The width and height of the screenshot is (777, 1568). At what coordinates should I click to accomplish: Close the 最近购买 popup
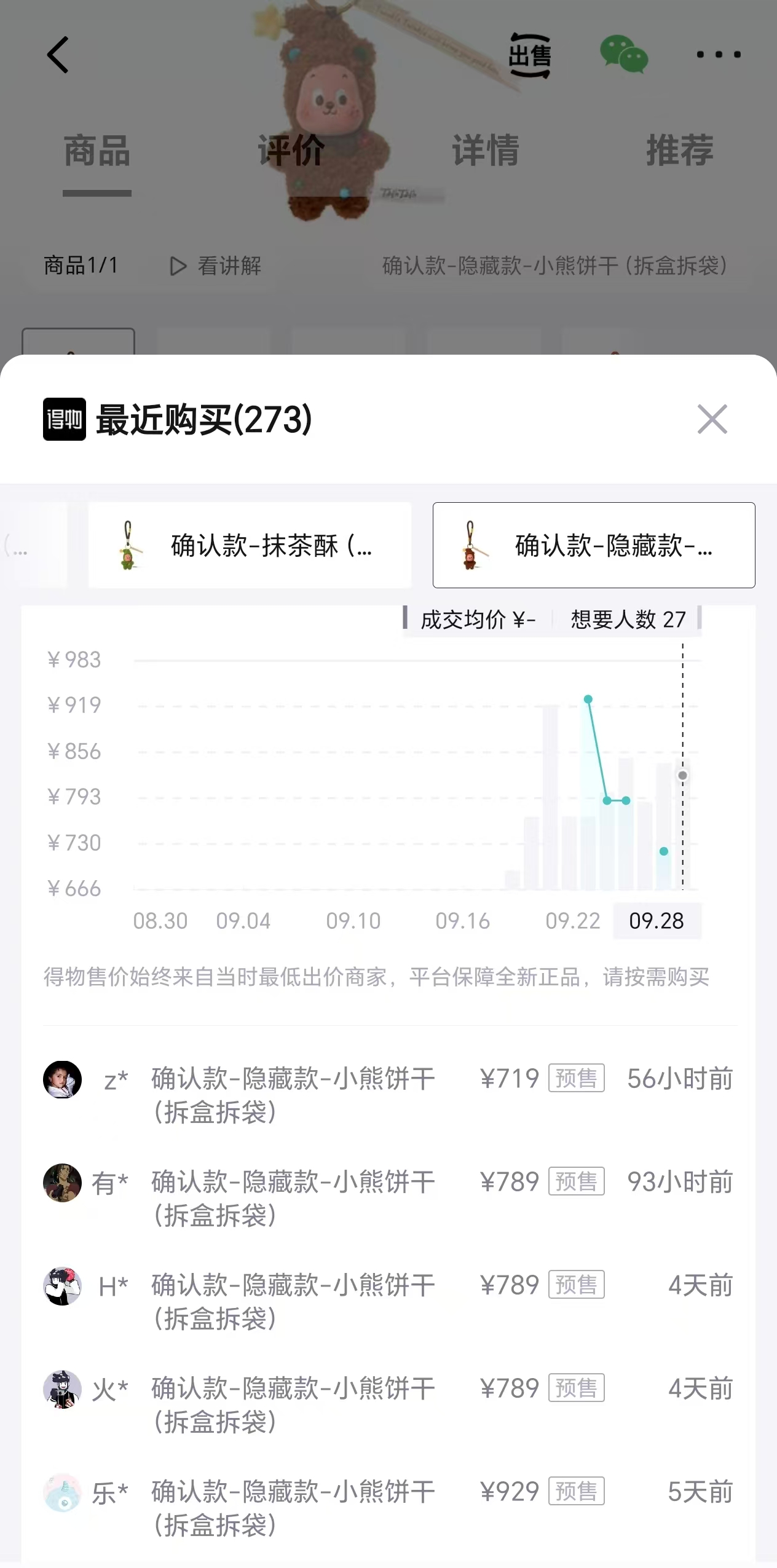712,419
